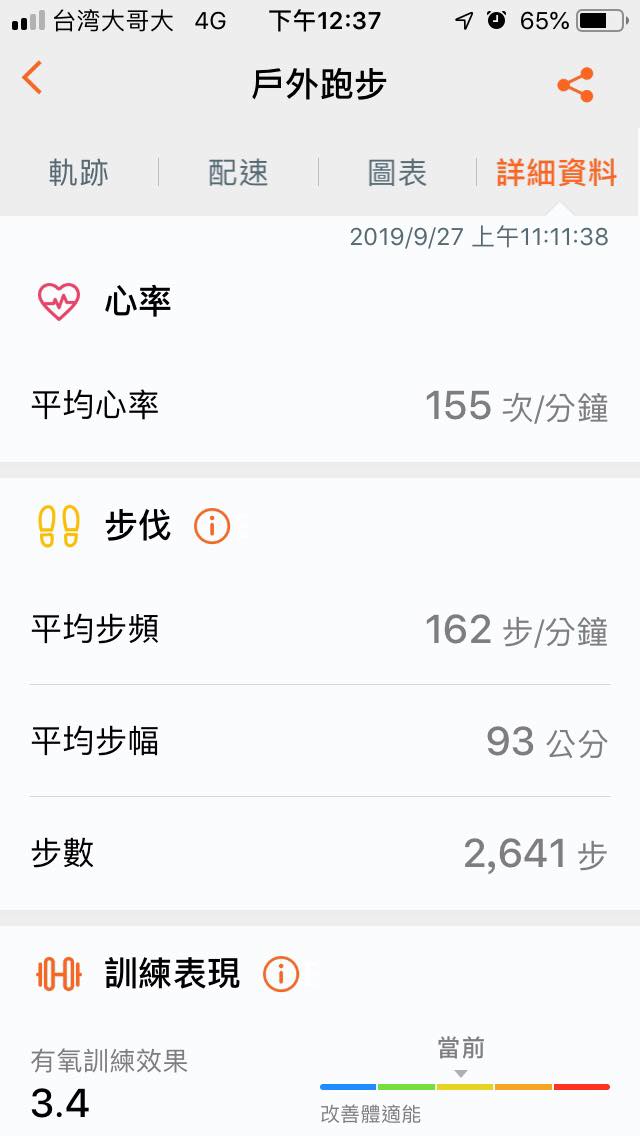Switch to the 軌跡 tab
The height and width of the screenshot is (1136, 640).
pos(79,172)
